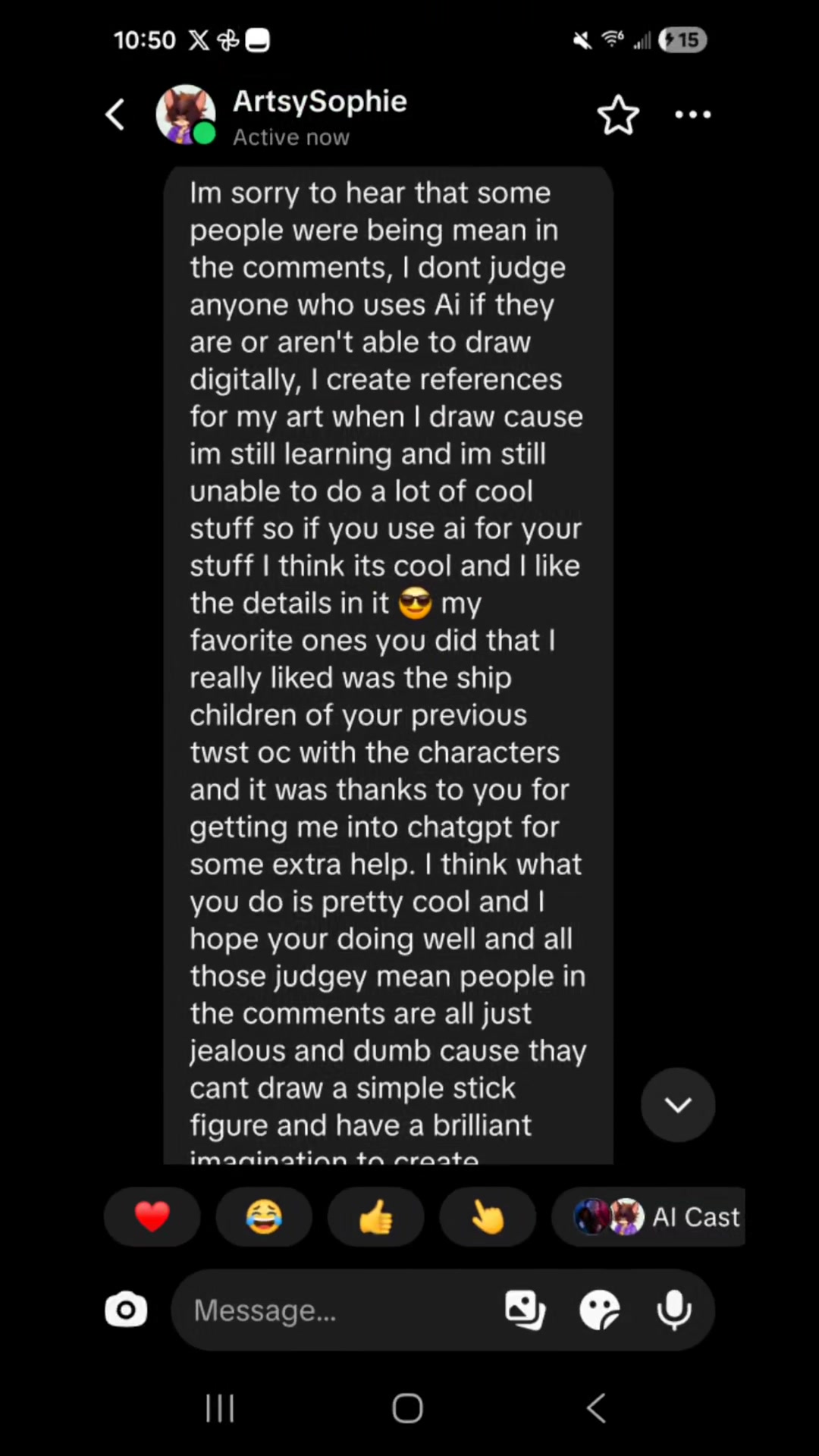Go back from the ArtsySophie chat
819x1456 pixels.
pos(115,115)
